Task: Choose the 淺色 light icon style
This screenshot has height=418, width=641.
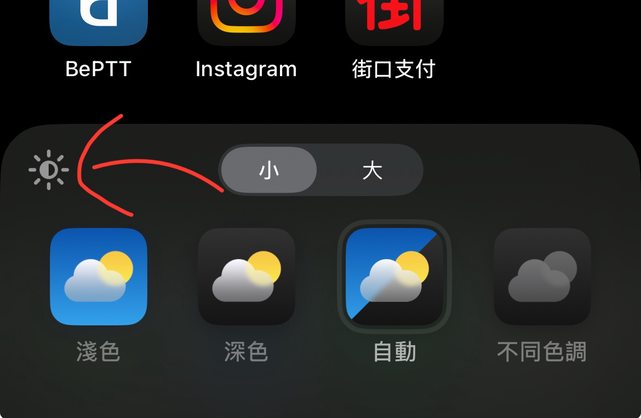Action: point(98,277)
